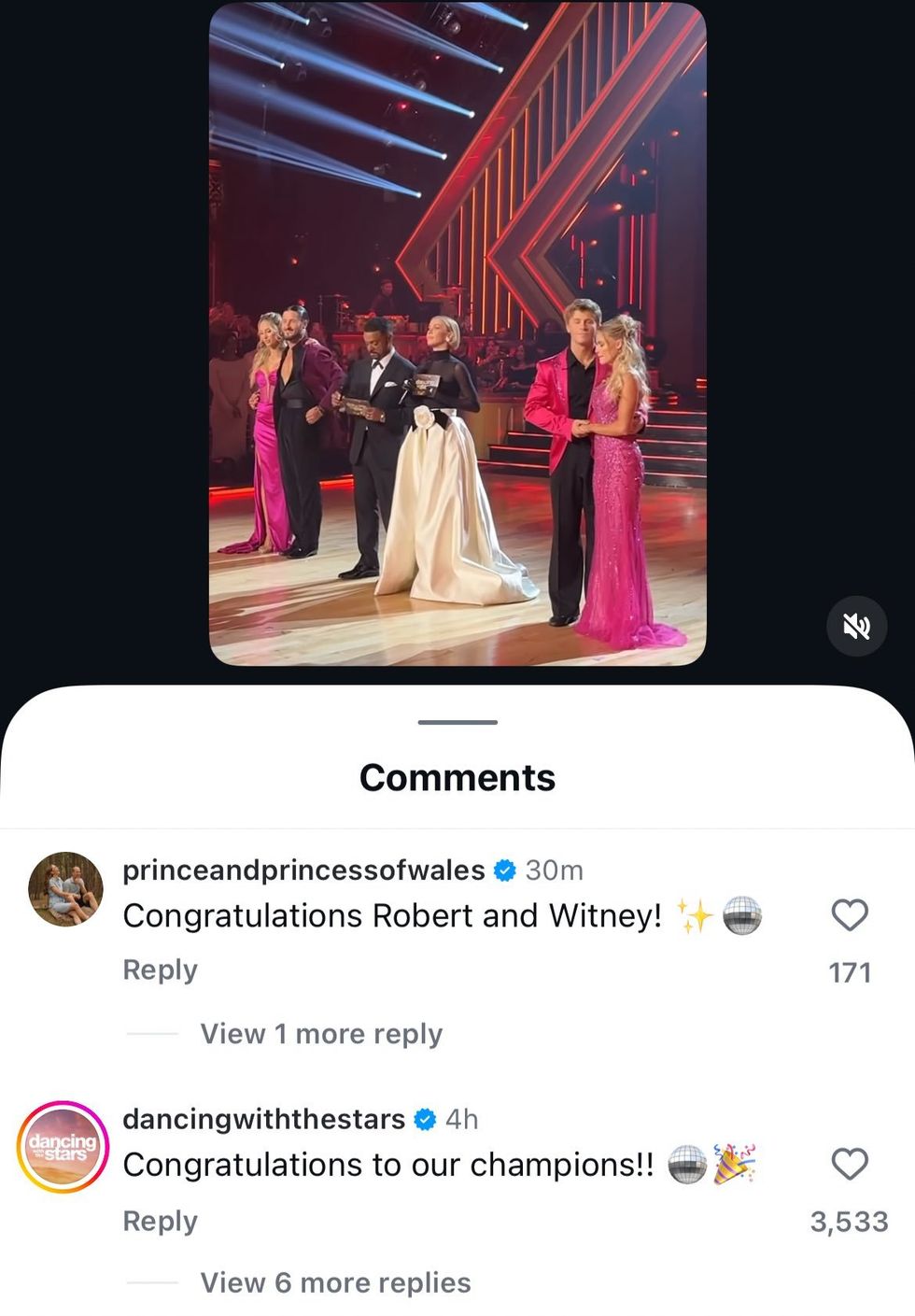Tap the verified badge beside dancingwiththestars
Image resolution: width=915 pixels, height=1316 pixels.
point(427,1119)
